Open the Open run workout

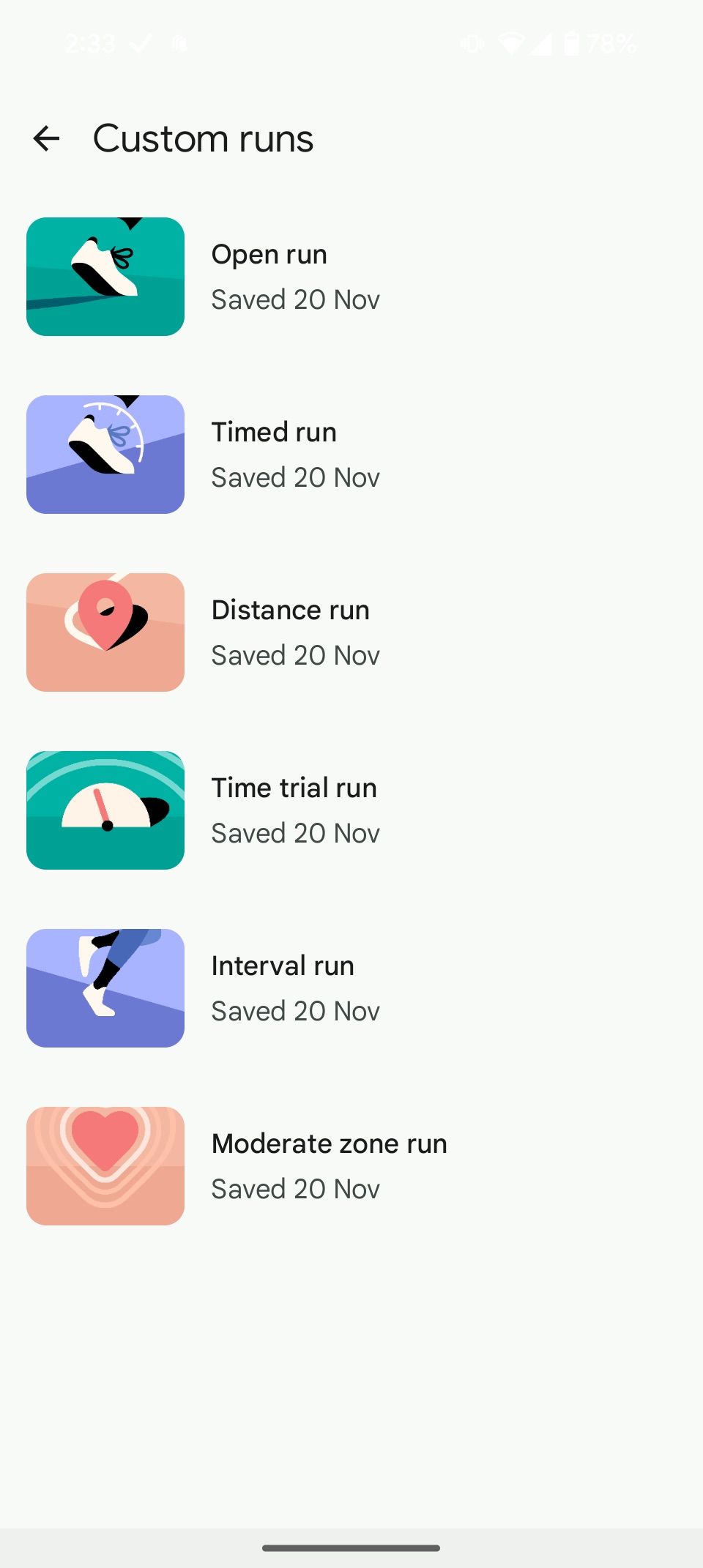269,254
